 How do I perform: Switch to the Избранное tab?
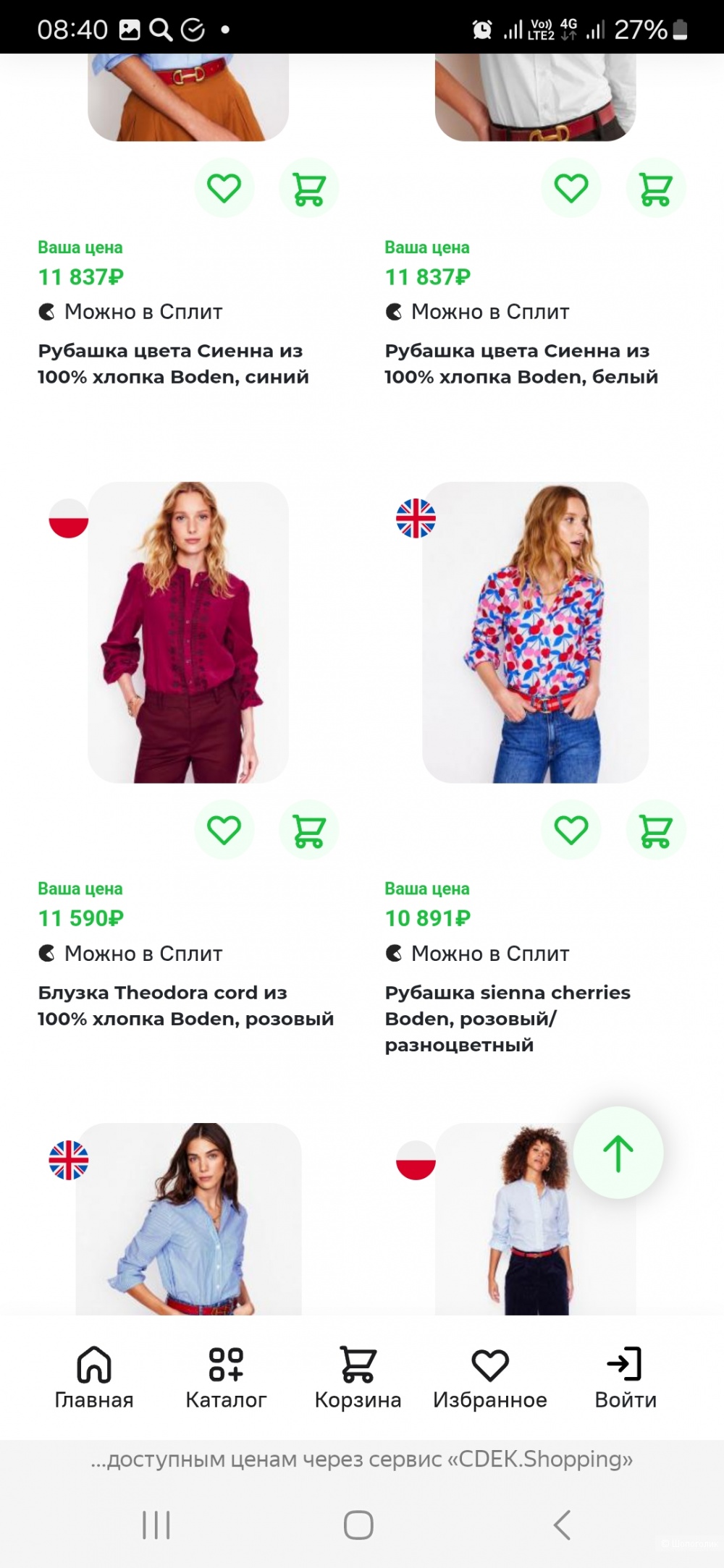pos(490,1378)
